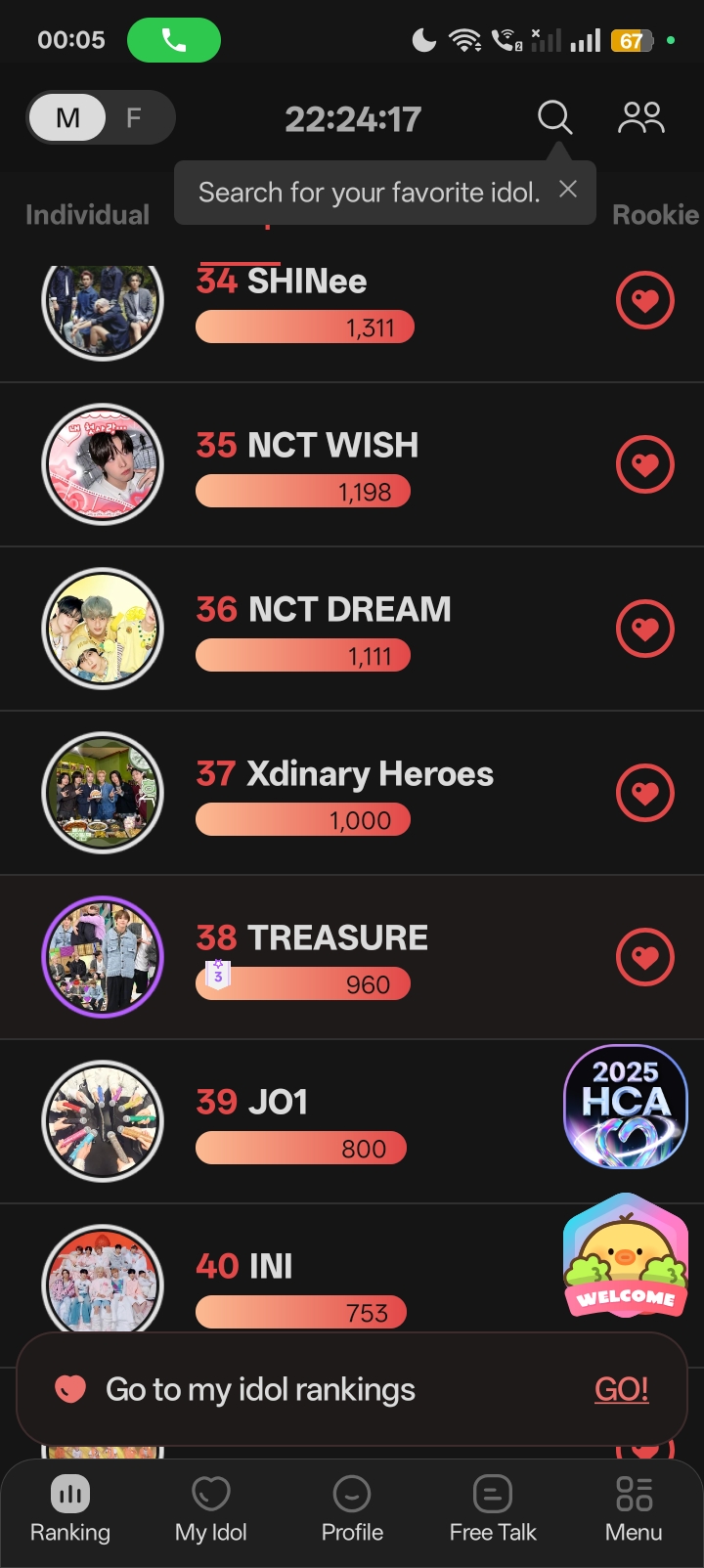Switch to the Individual tab
The height and width of the screenshot is (1568, 704).
pos(87,215)
